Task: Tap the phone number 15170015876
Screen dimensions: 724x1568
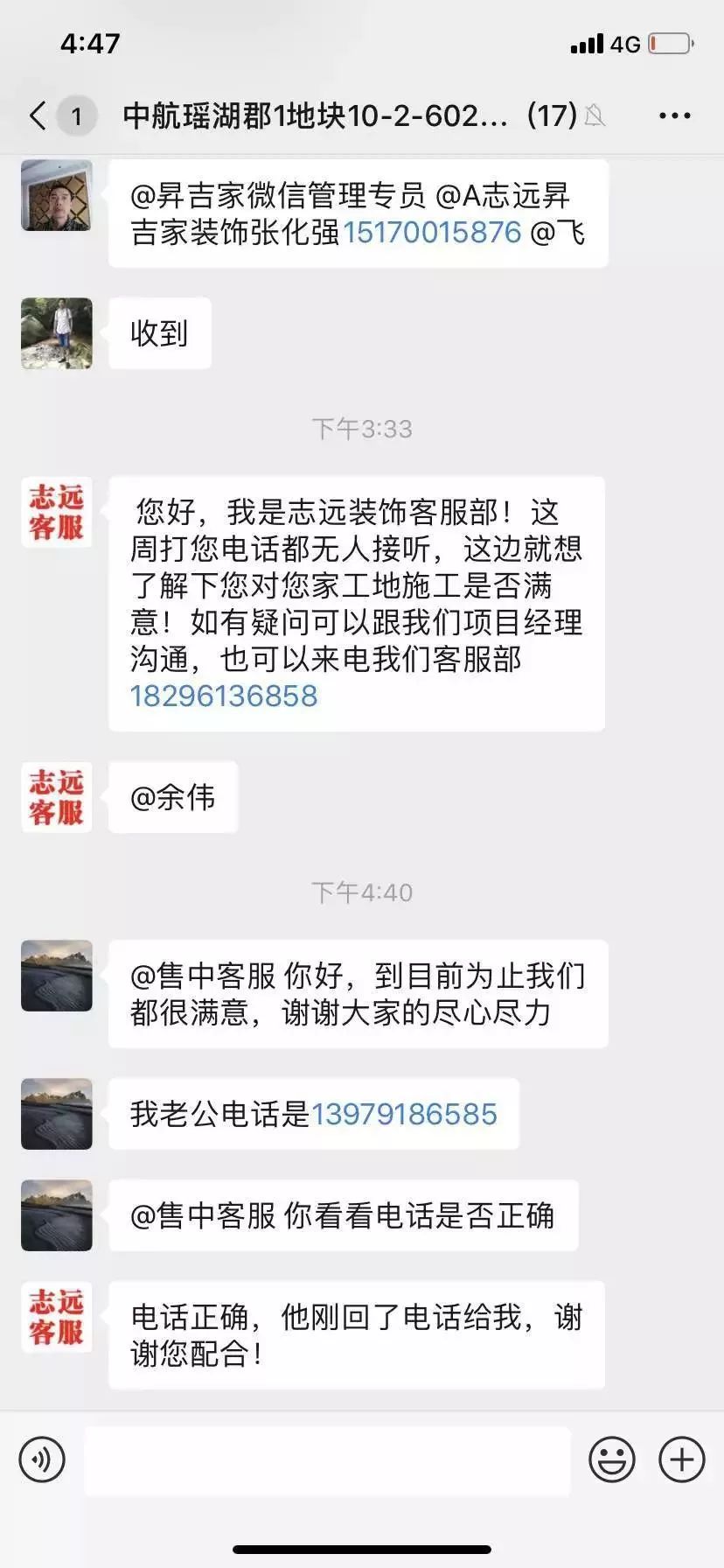Action: [x=432, y=233]
